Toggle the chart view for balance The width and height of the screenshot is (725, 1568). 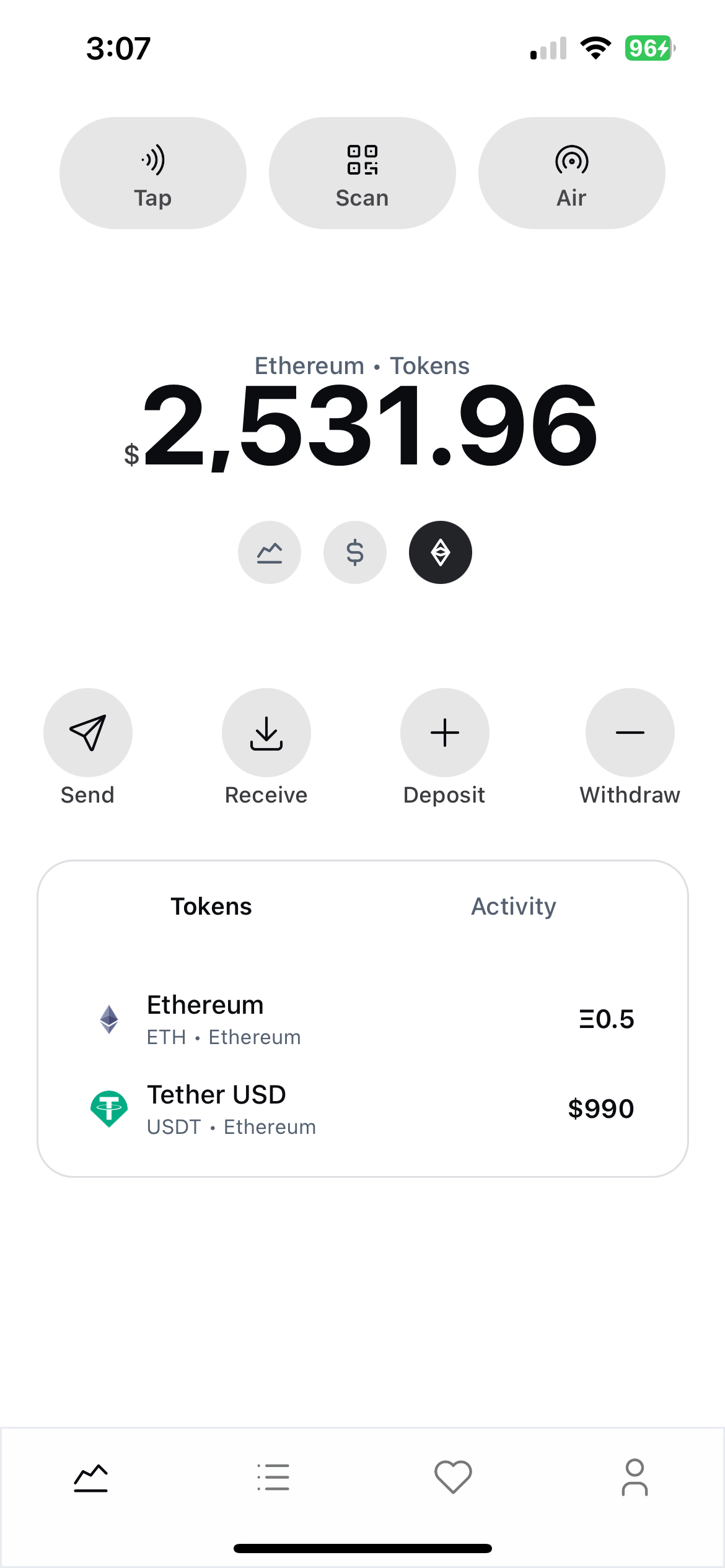point(270,552)
